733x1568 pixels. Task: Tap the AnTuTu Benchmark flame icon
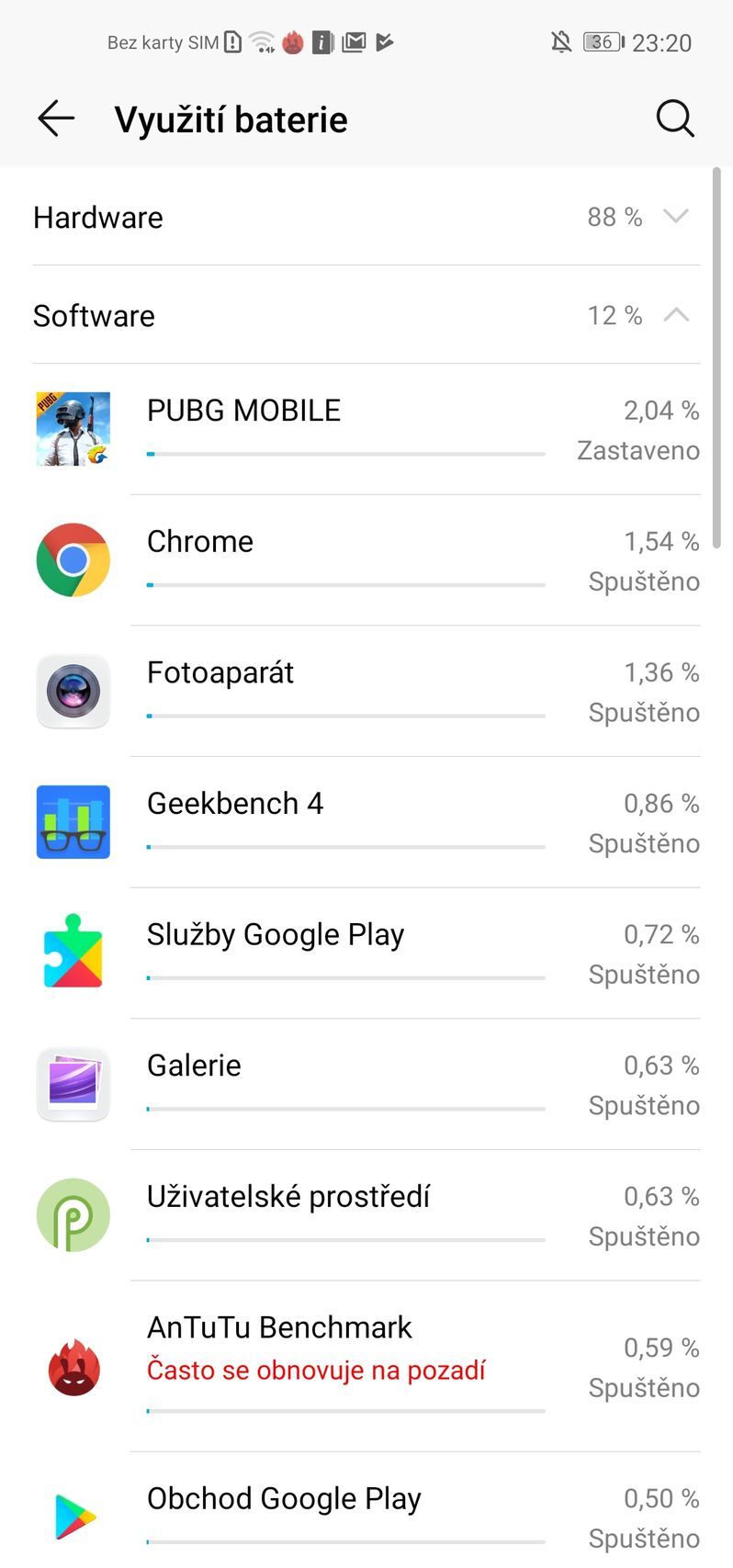click(73, 1367)
